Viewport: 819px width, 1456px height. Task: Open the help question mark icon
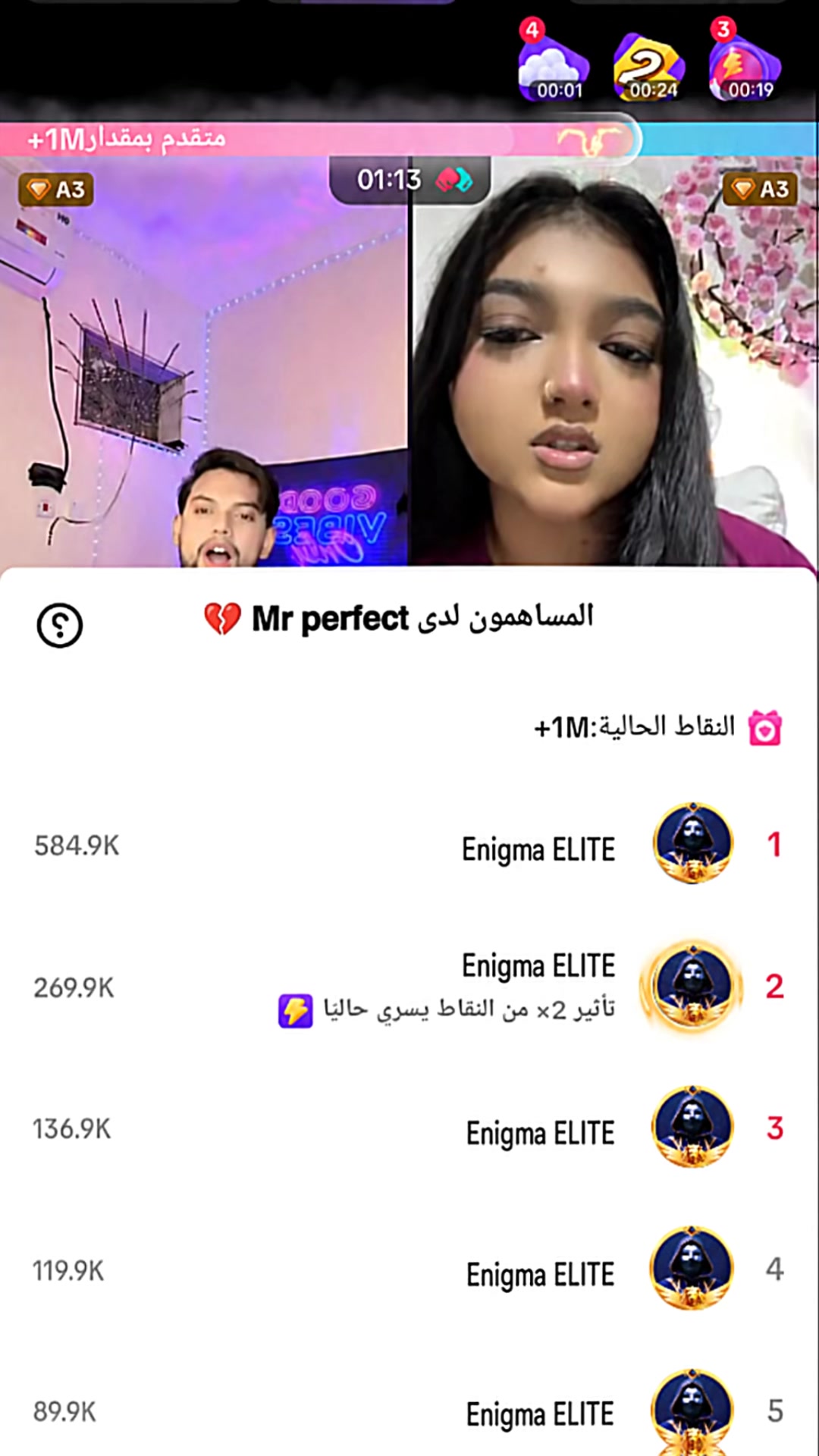pos(59,626)
